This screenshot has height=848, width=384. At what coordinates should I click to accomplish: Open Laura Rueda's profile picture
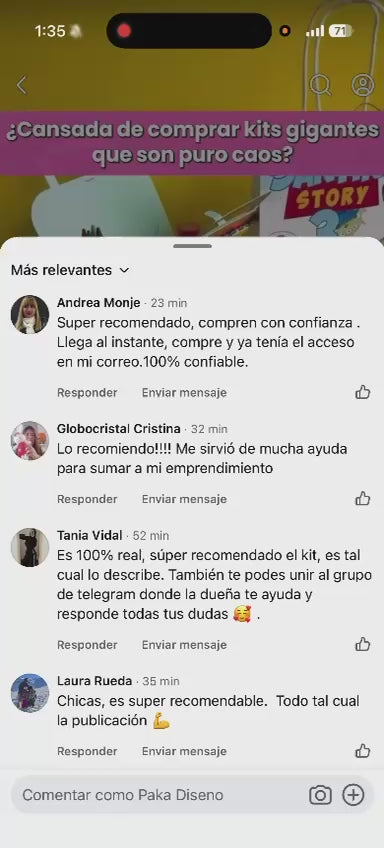[x=30, y=693]
